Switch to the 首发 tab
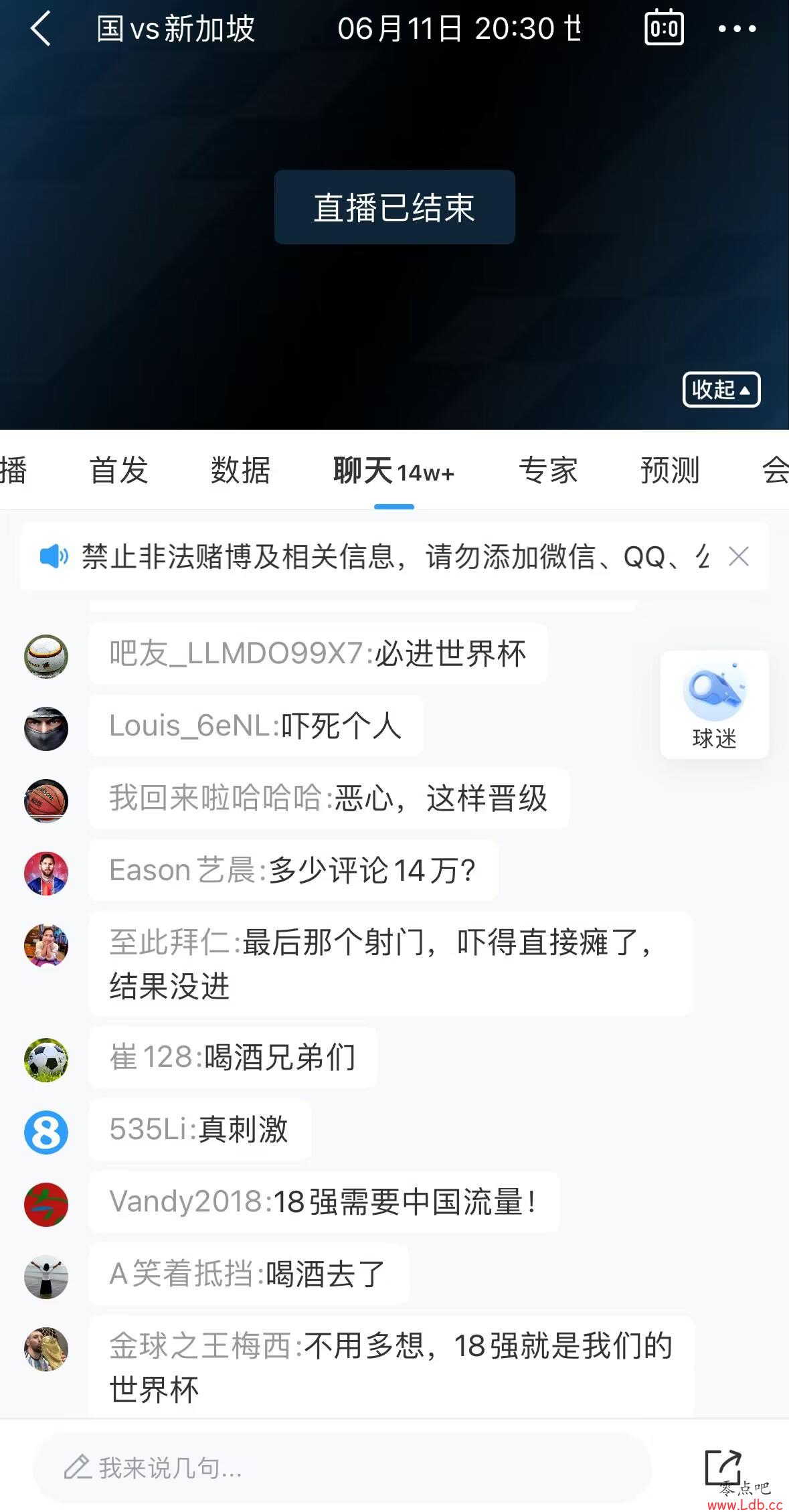The image size is (789, 1512). click(118, 470)
